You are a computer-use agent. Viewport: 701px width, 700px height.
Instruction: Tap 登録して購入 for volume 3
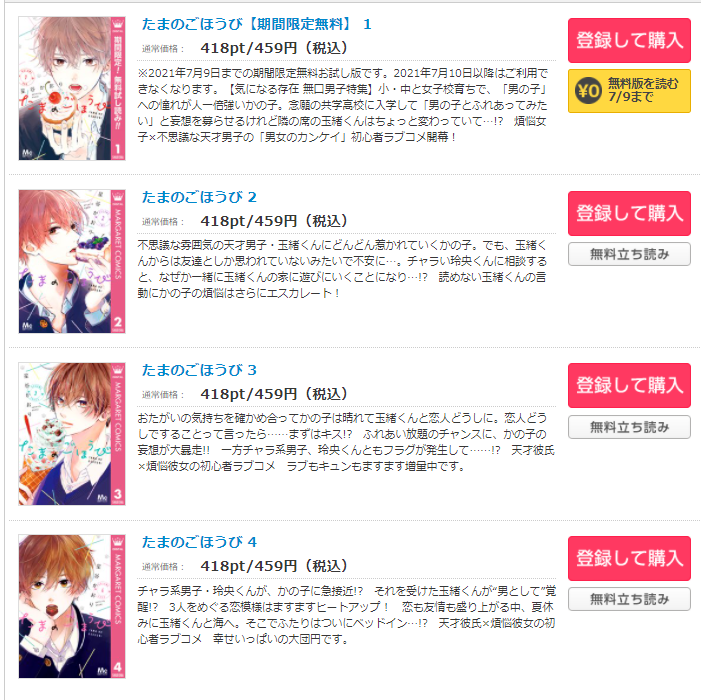(629, 385)
